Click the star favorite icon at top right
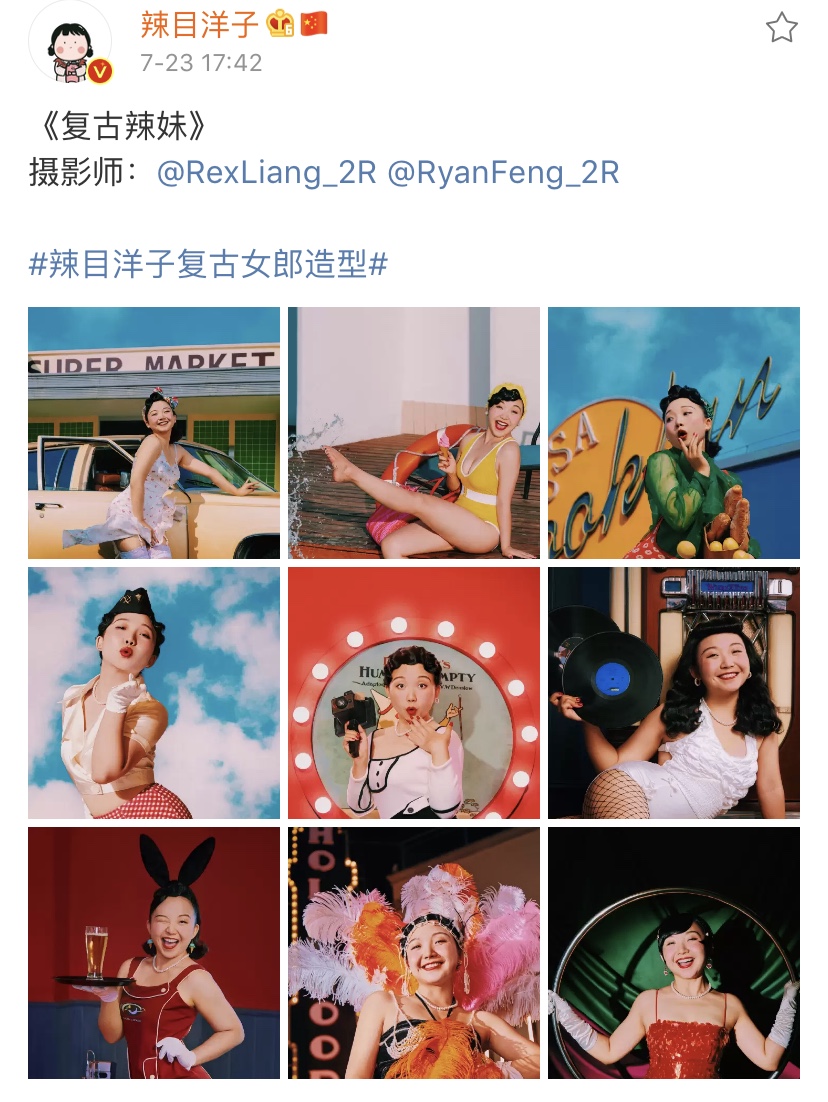Viewport: 828px width, 1102px height. 781,28
